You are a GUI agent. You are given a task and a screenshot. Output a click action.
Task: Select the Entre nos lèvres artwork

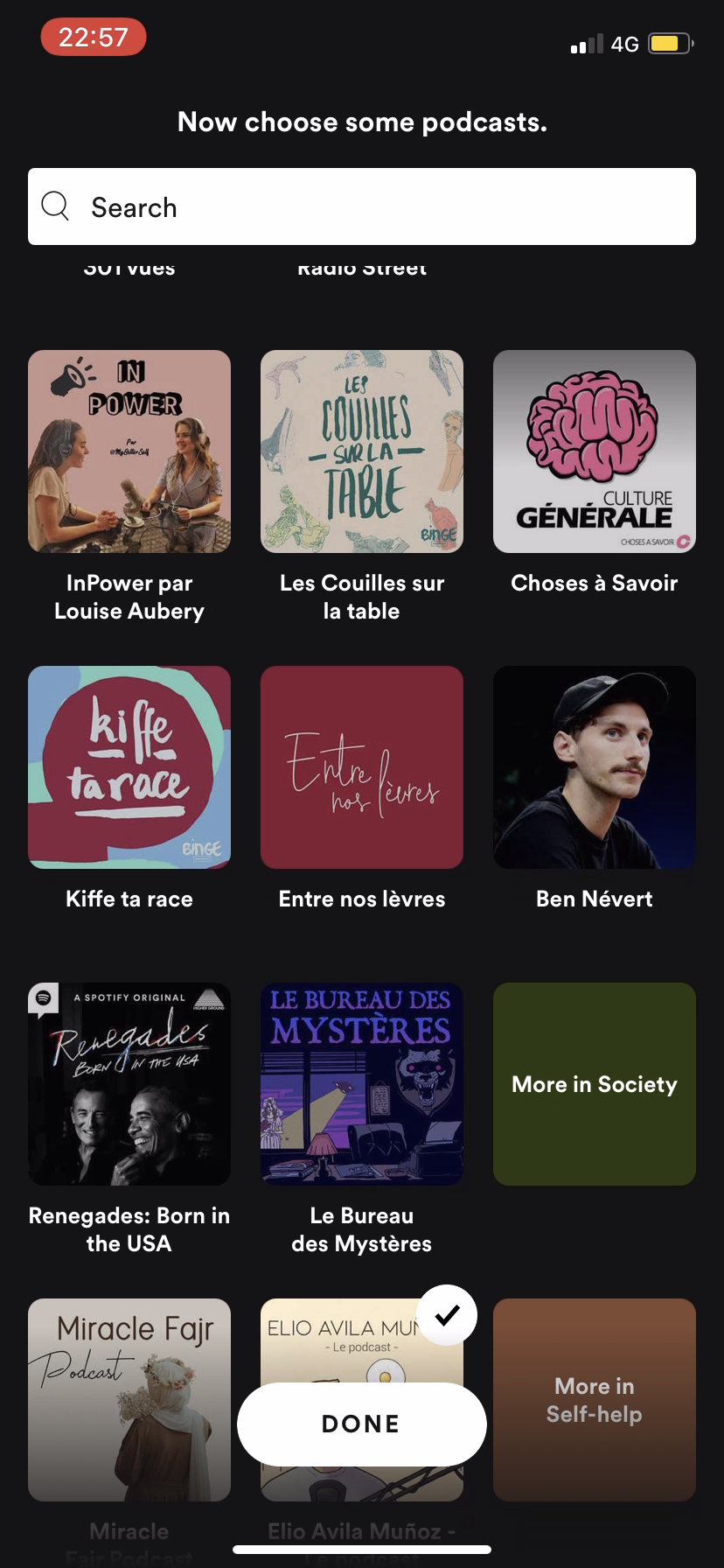pos(361,766)
